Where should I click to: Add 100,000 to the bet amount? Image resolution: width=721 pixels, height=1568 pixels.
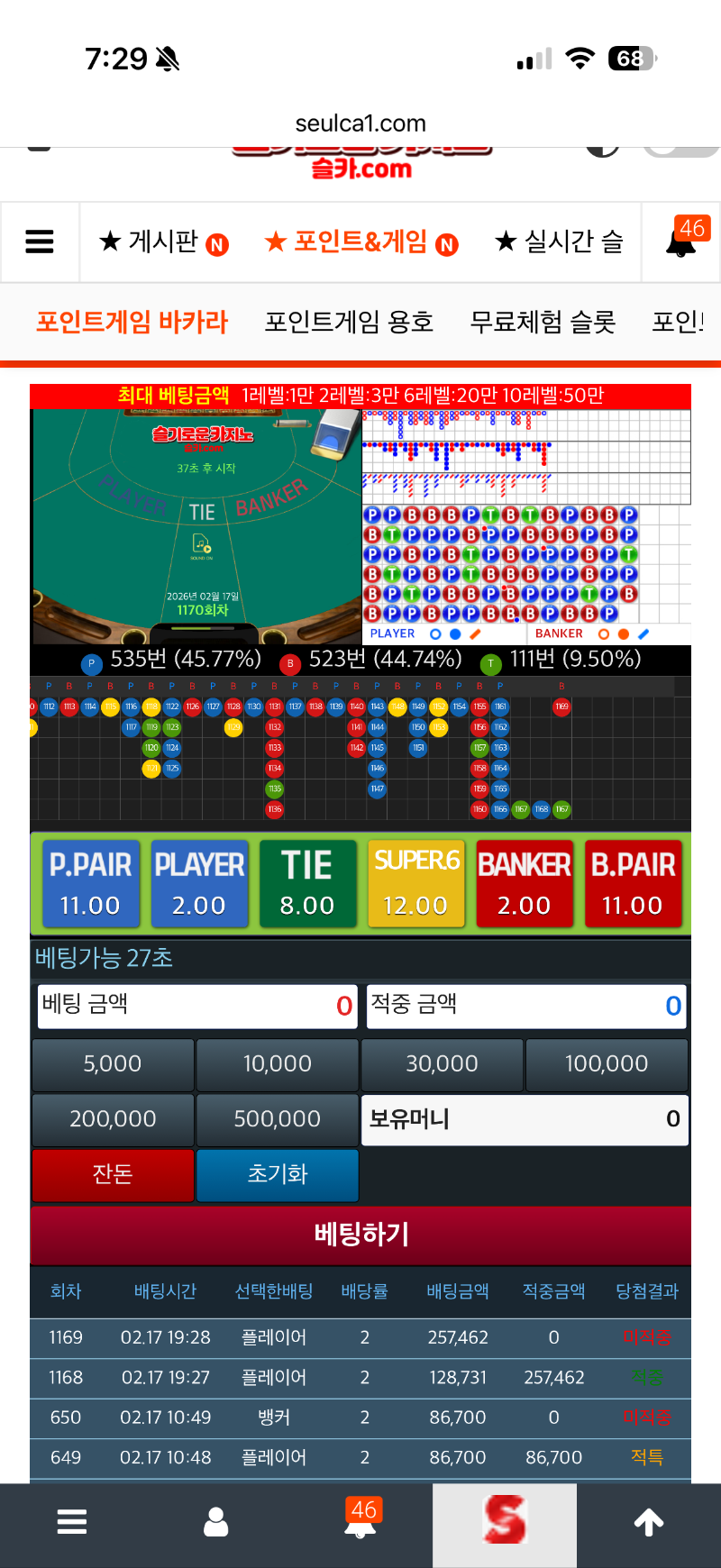coord(607,1064)
